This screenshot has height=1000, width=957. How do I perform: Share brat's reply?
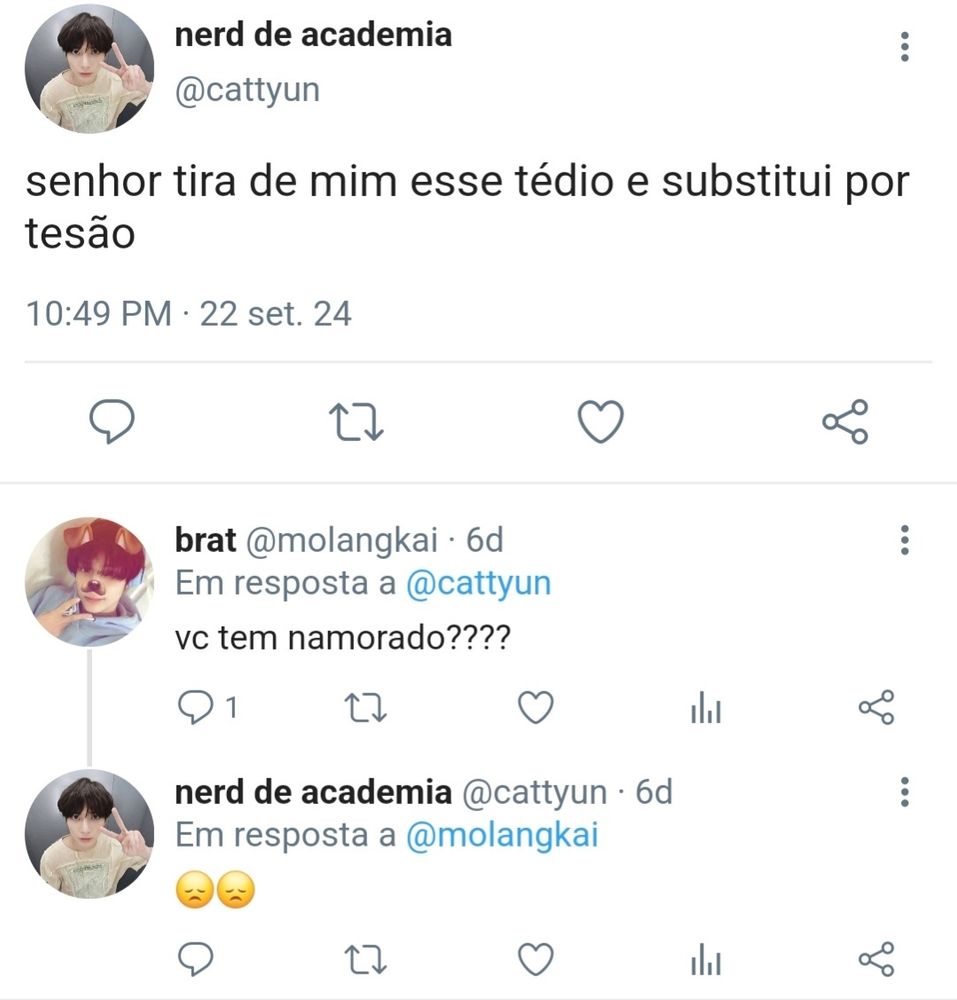(876, 708)
